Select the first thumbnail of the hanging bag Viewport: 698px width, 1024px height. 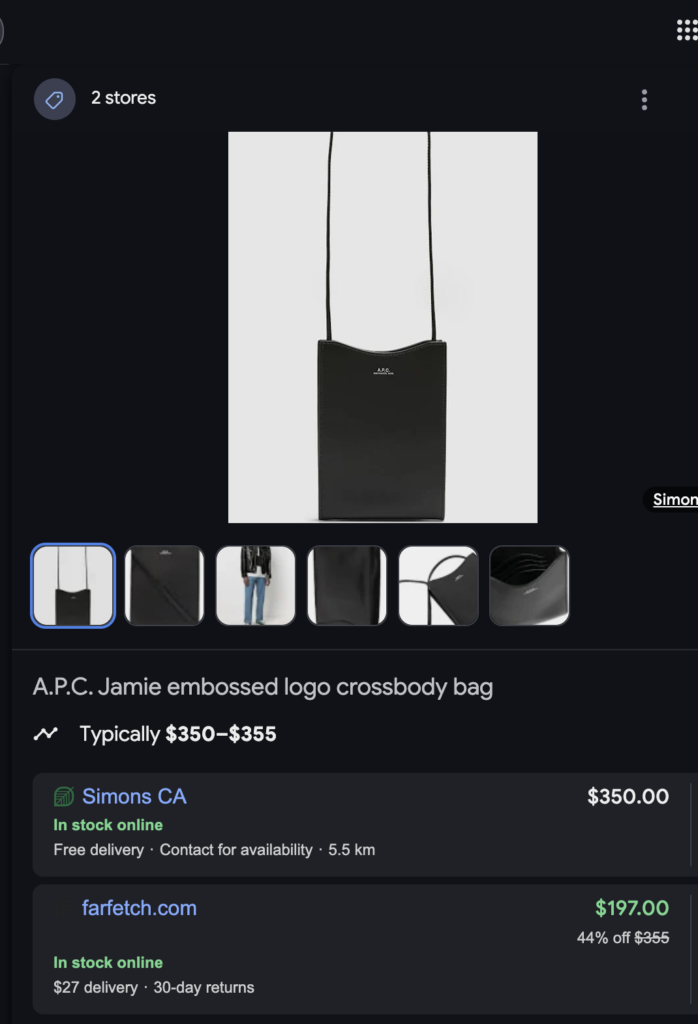(x=73, y=586)
